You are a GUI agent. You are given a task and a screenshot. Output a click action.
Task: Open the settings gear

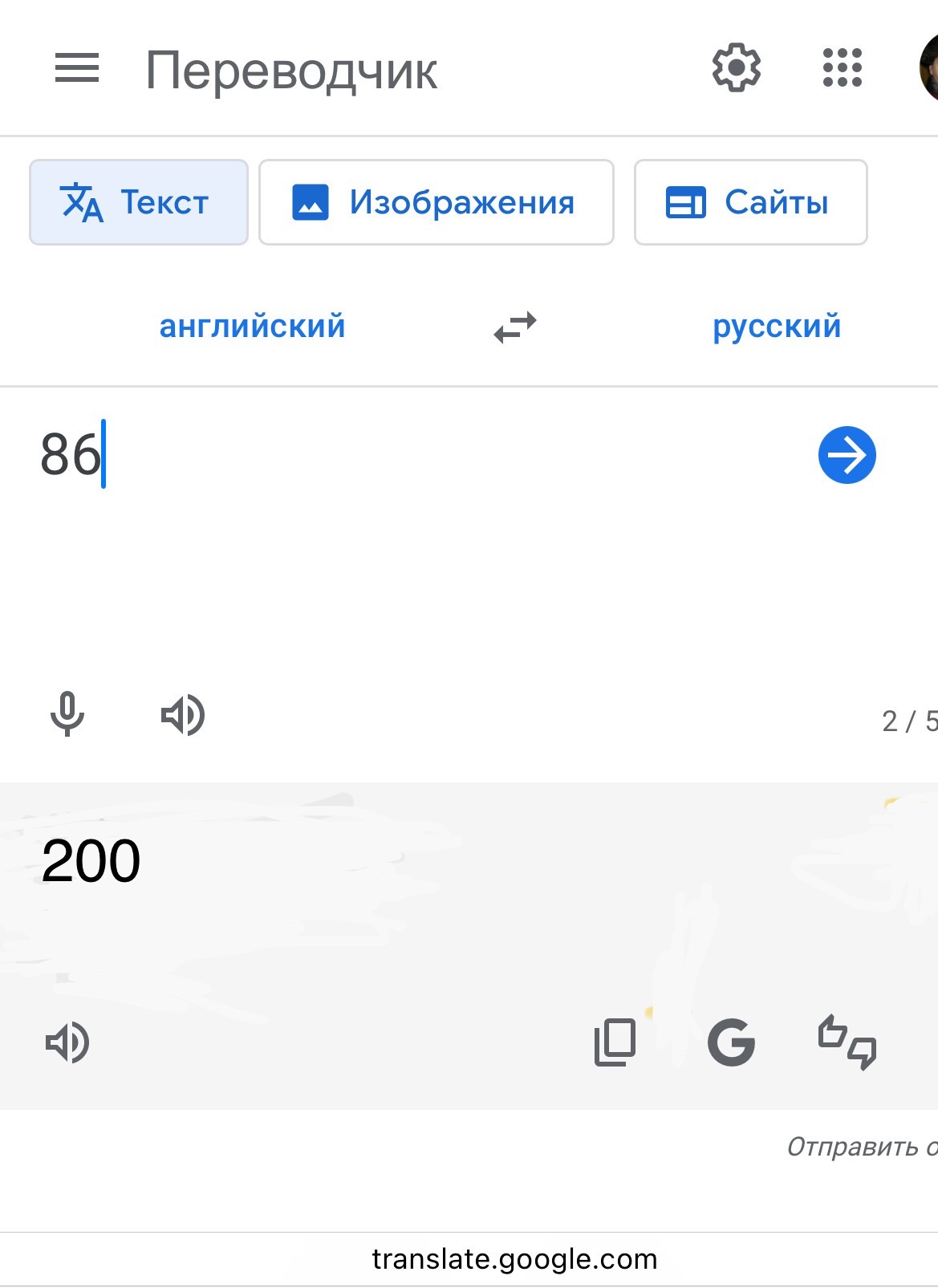tap(736, 68)
